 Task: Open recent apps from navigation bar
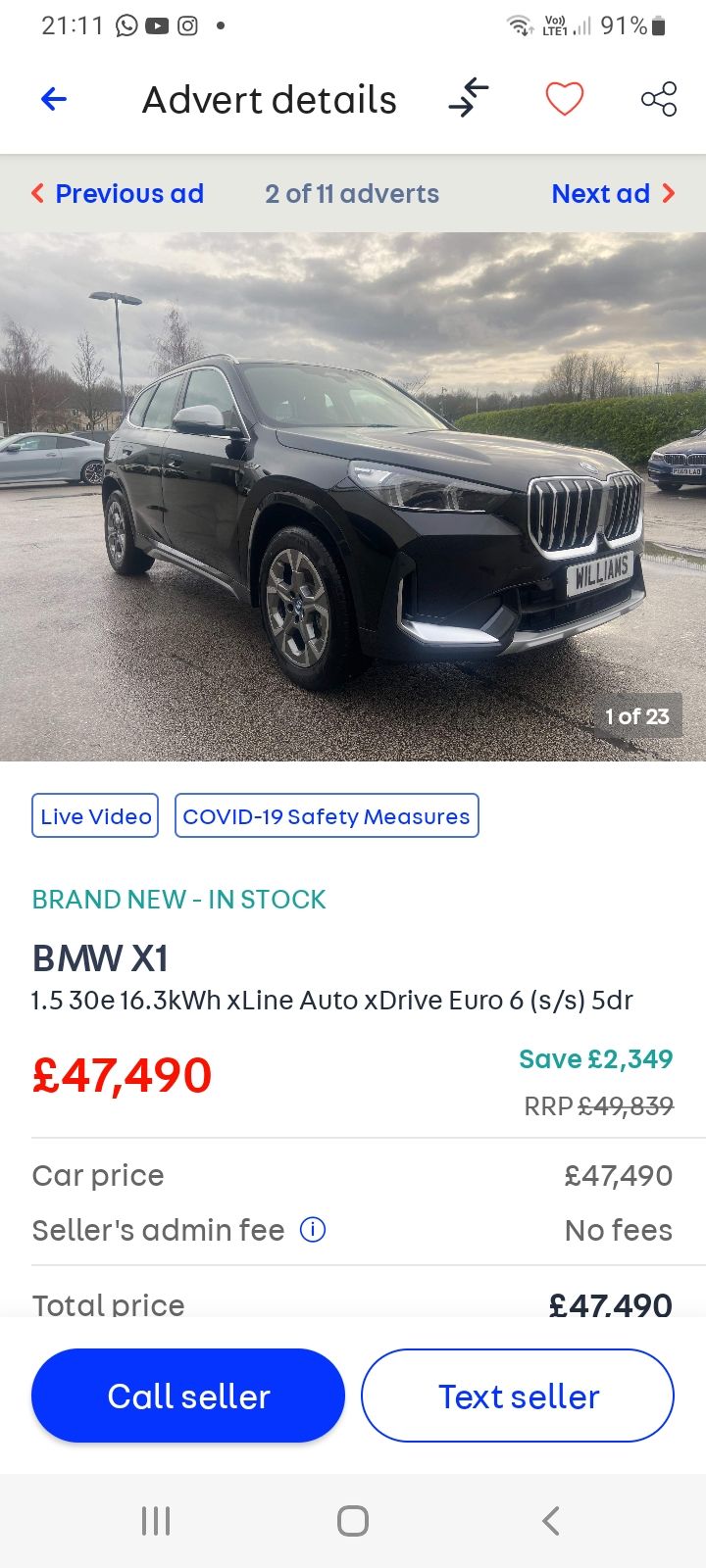[x=156, y=1521]
